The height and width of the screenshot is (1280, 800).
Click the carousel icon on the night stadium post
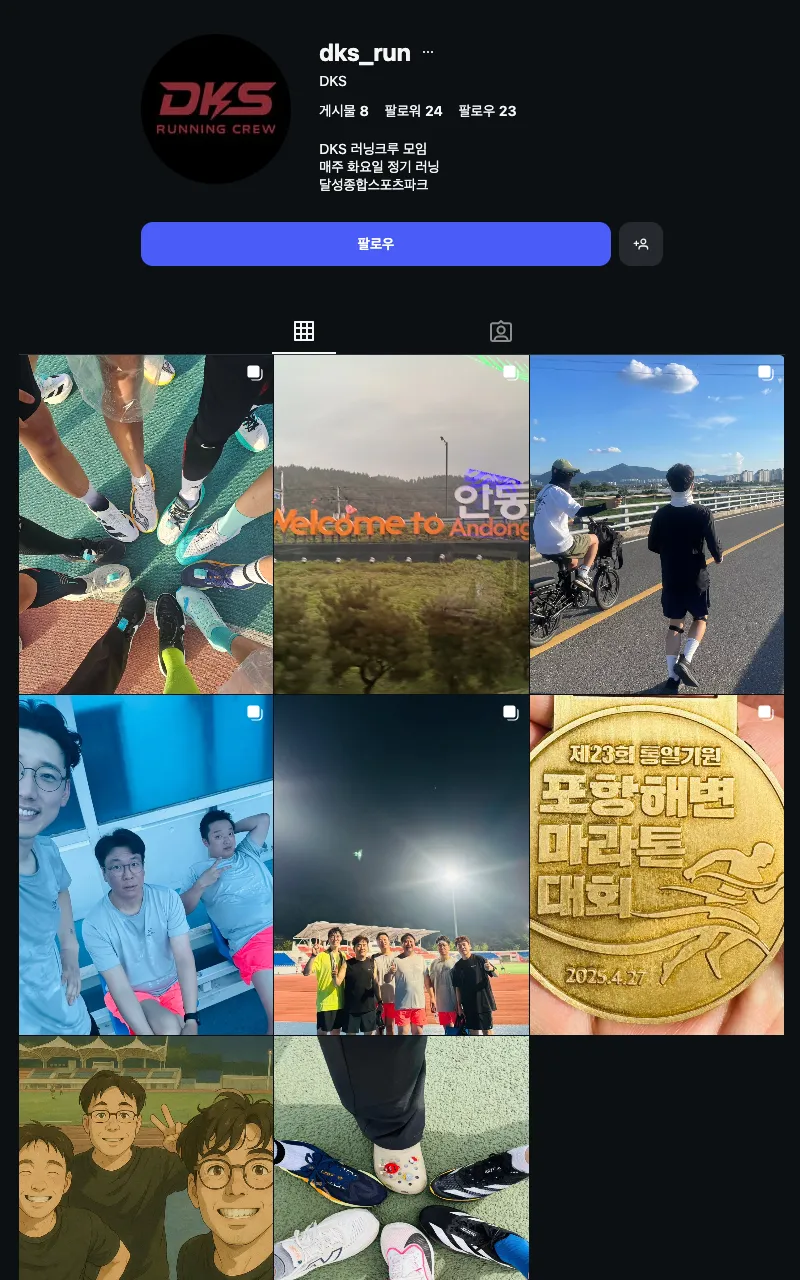click(x=511, y=712)
